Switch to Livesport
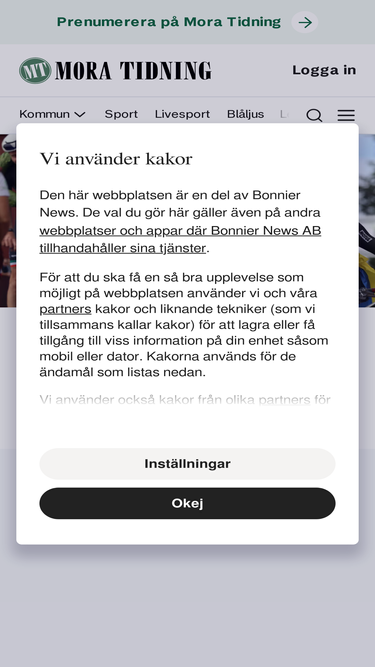Viewport: 375px width, 667px height. click(182, 114)
